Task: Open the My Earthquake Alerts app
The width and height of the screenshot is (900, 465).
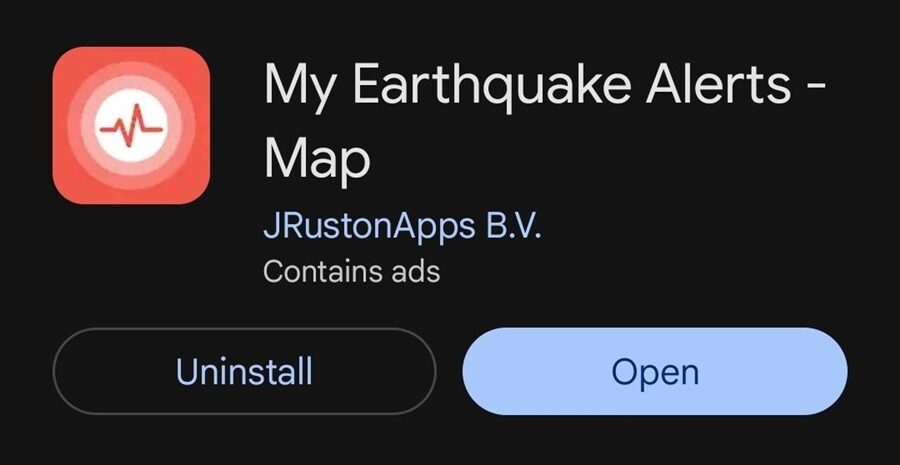Action: tap(655, 371)
